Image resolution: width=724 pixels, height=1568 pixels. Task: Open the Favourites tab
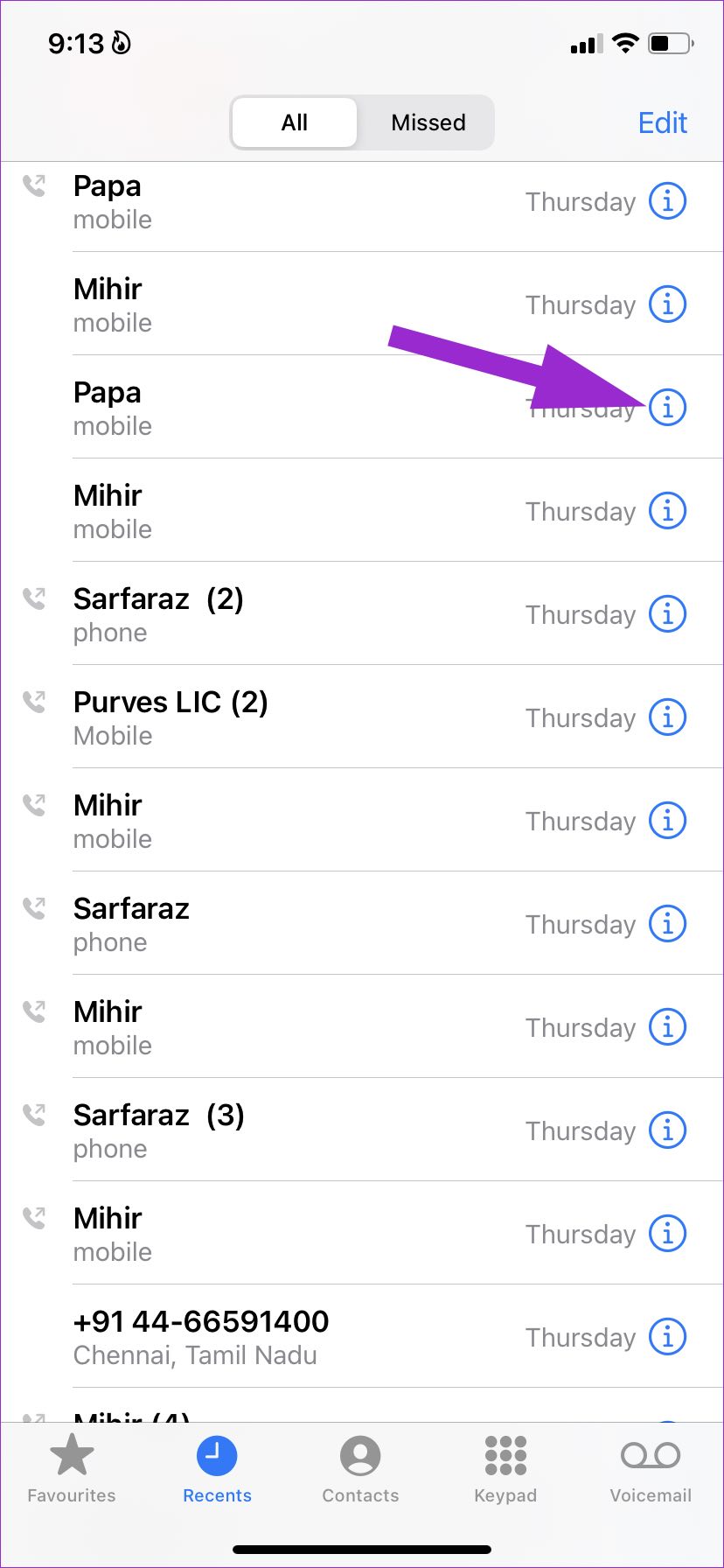click(72, 1469)
